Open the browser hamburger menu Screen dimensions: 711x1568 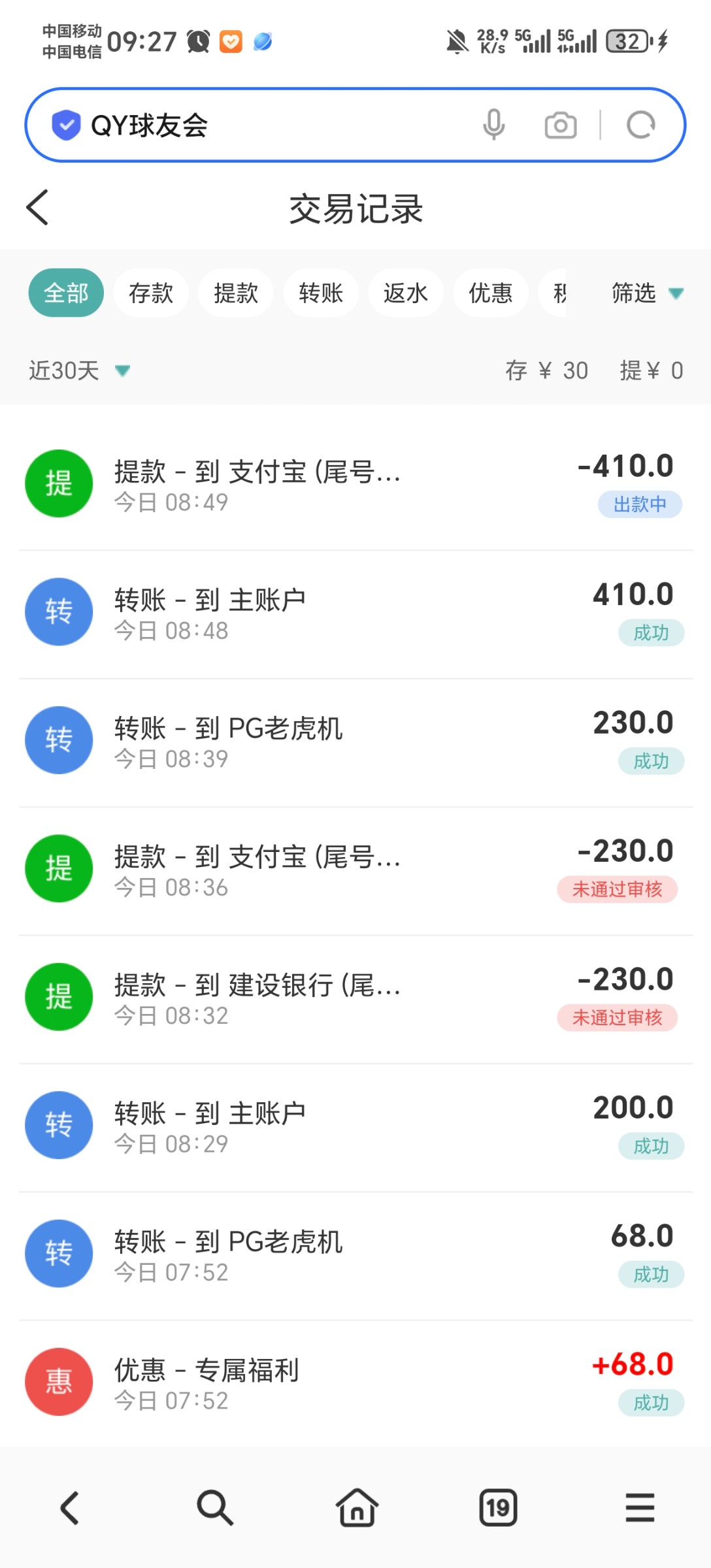pos(640,1508)
